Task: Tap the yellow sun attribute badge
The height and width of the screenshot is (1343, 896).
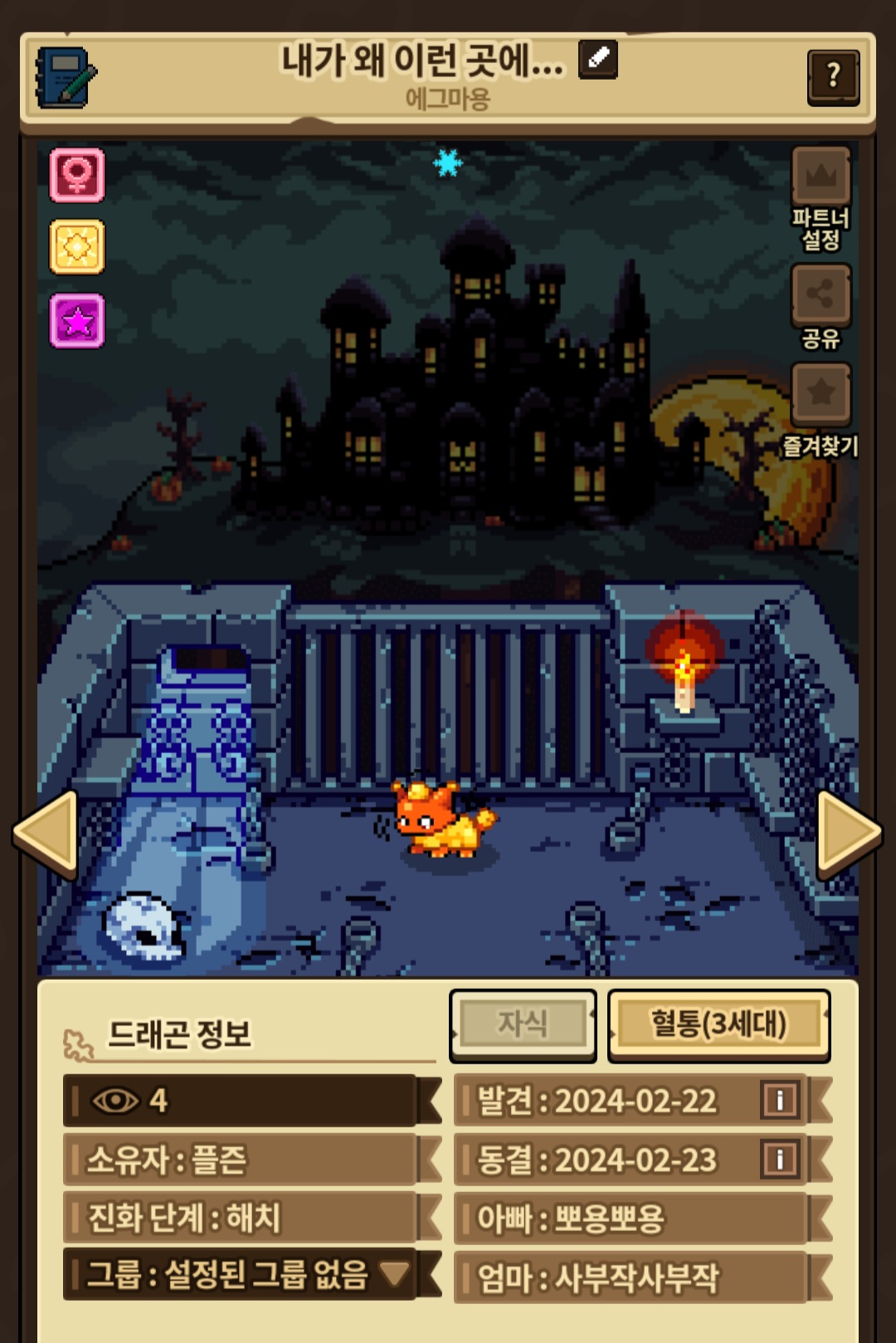Action: [x=77, y=247]
